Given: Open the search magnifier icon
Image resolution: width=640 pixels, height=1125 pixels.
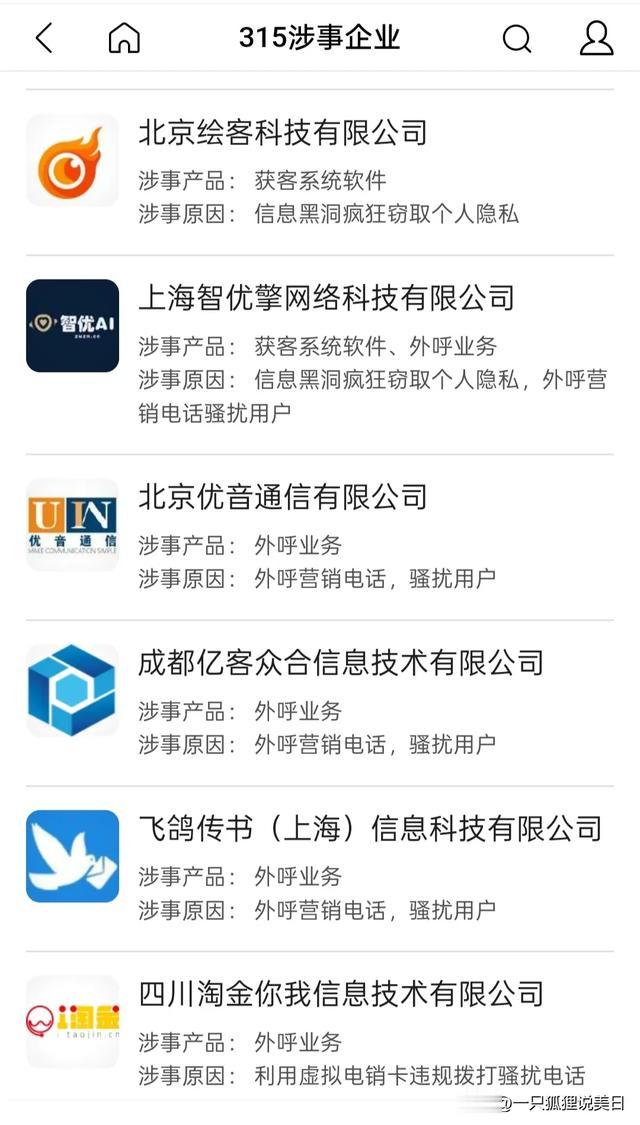Looking at the screenshot, I should (x=517, y=38).
